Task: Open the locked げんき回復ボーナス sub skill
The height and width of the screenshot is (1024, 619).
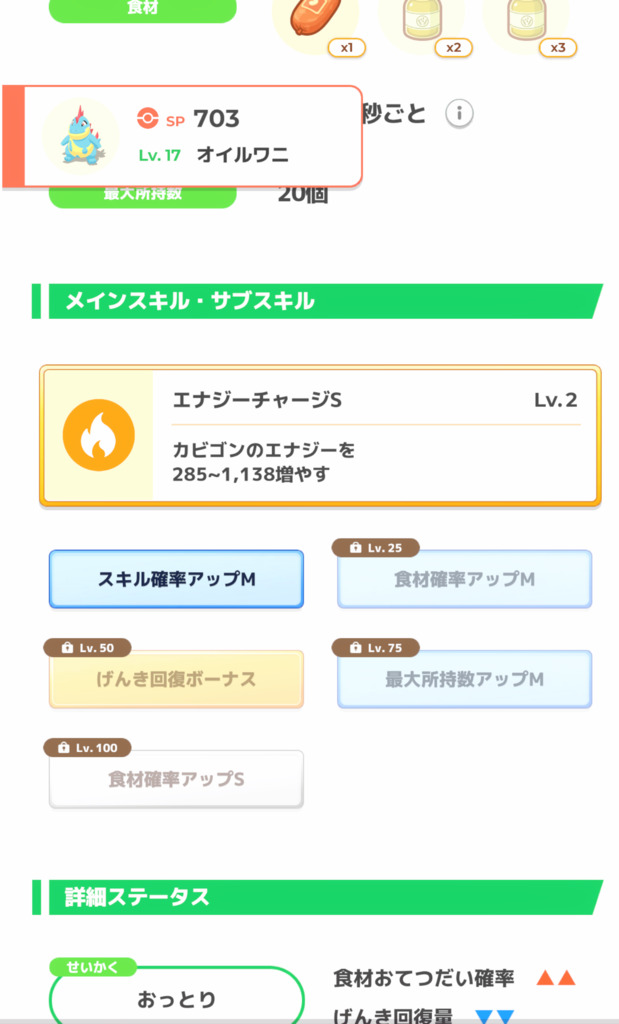Action: [x=176, y=679]
